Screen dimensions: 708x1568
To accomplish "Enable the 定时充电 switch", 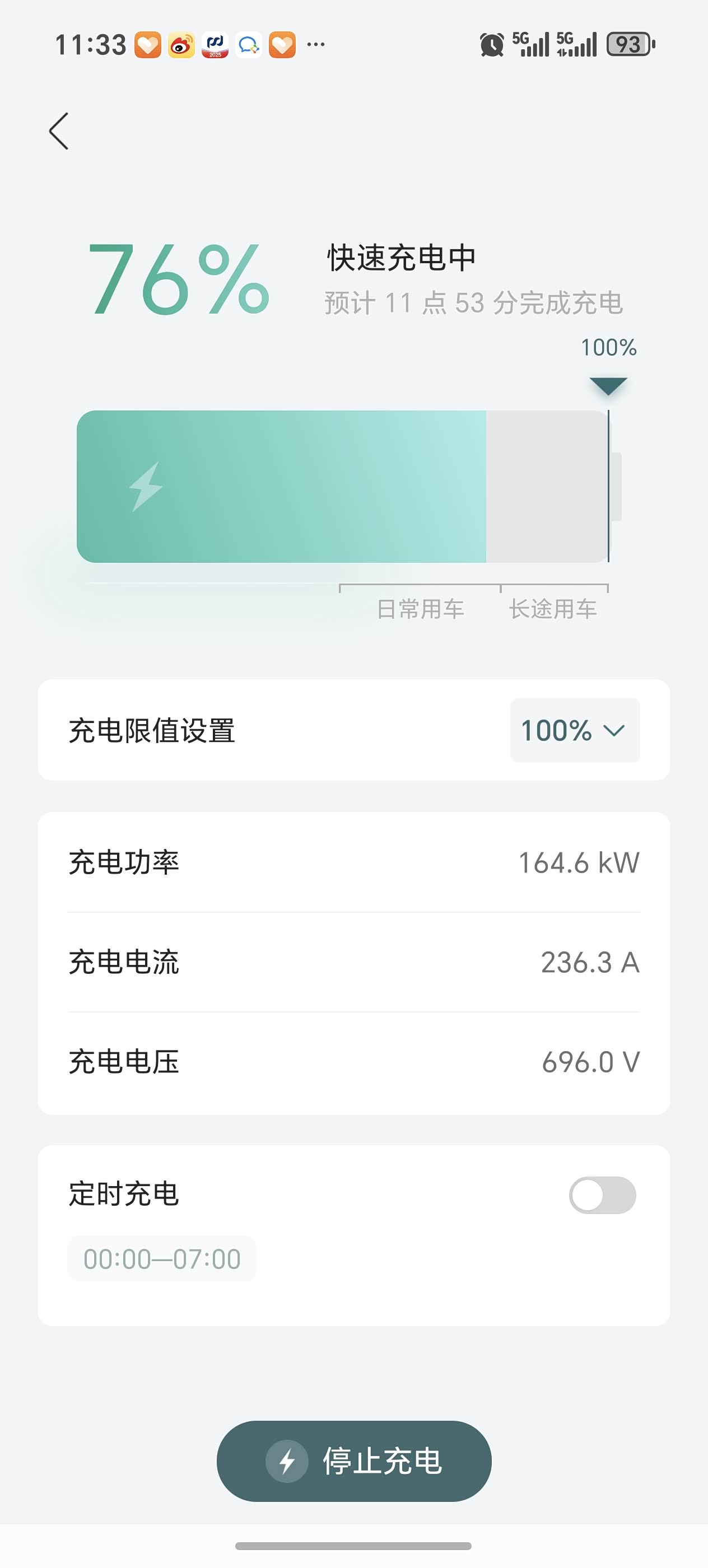I will coord(602,1195).
